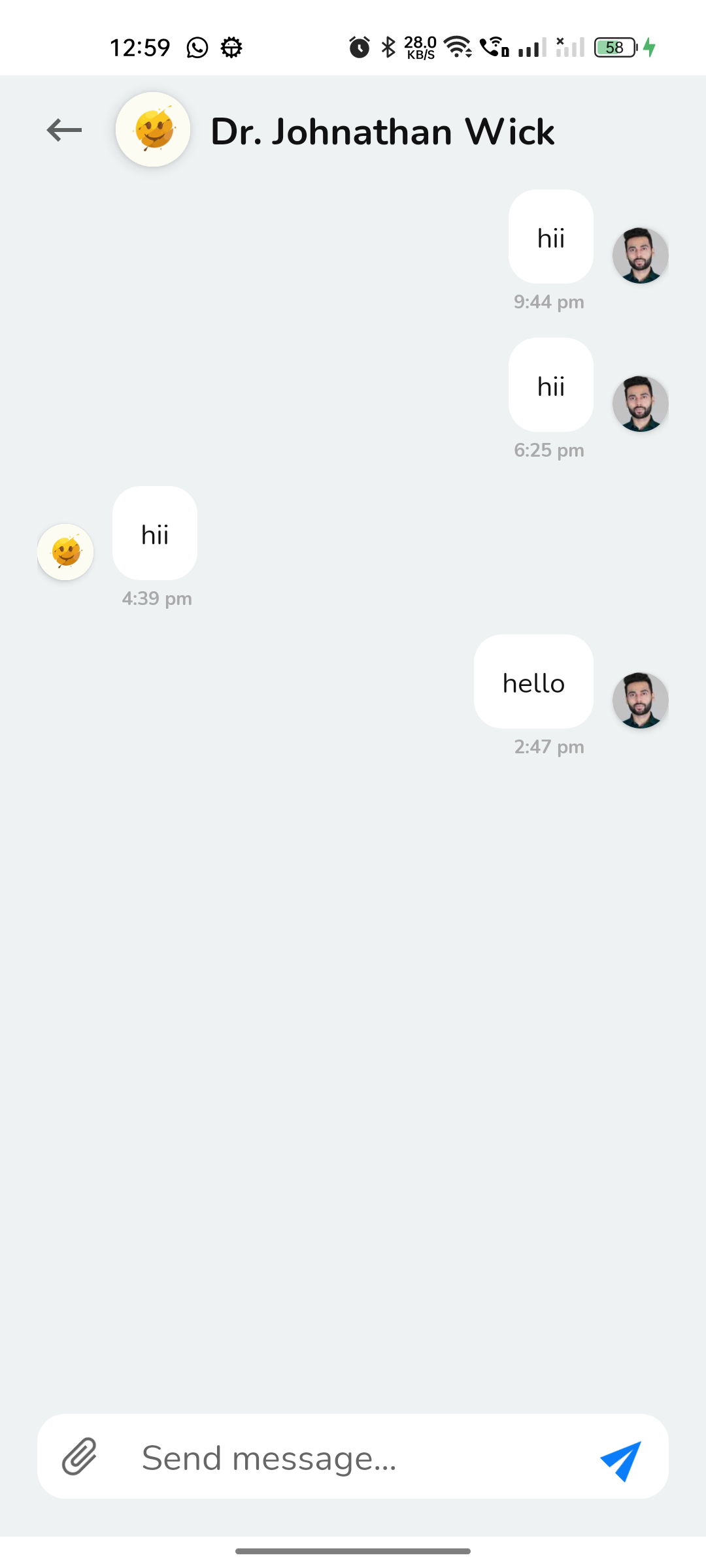The image size is (706, 1568).
Task: Go back using the header arrow
Action: tap(64, 130)
